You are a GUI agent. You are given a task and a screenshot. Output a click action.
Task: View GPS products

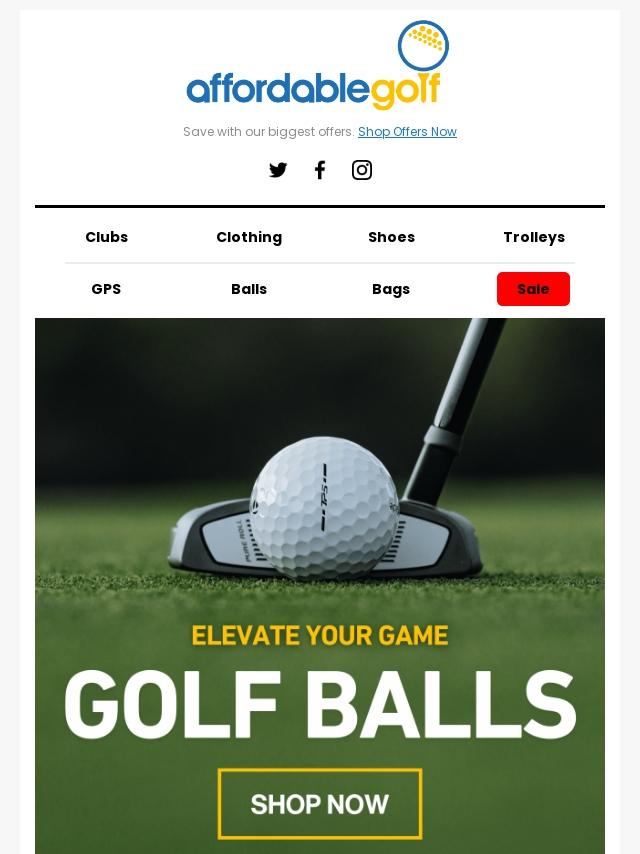106,289
